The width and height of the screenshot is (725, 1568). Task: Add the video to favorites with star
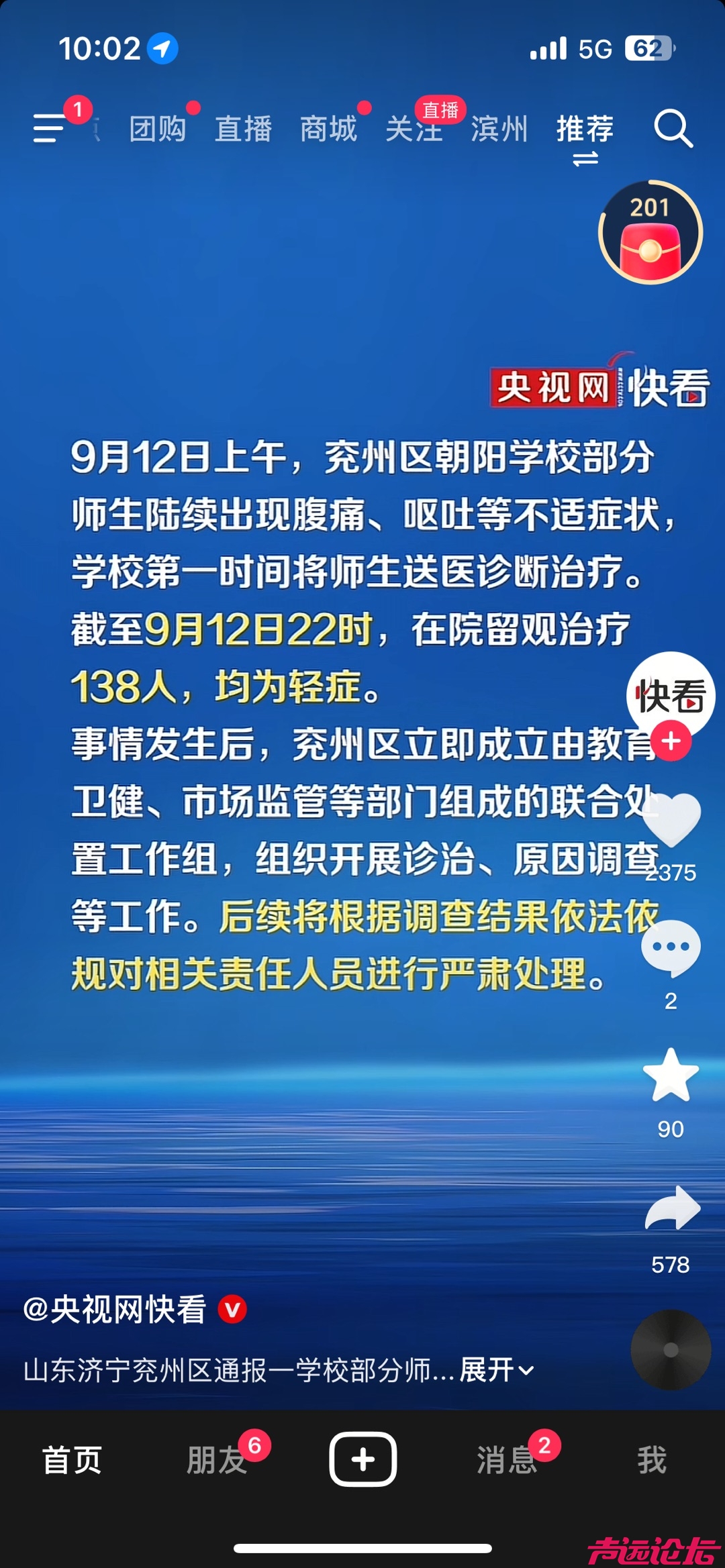click(x=671, y=1076)
